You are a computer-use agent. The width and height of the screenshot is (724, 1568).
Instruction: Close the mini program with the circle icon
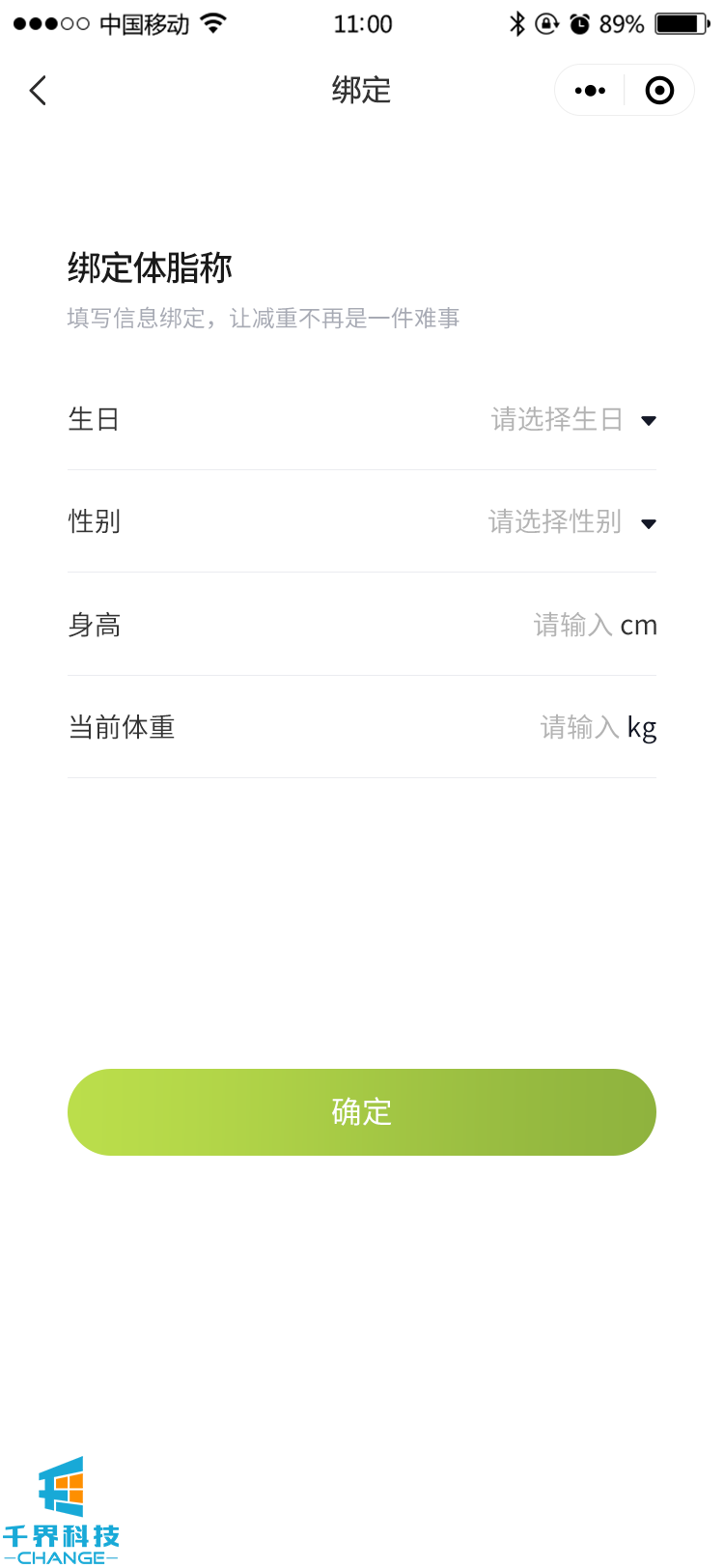coord(659,91)
